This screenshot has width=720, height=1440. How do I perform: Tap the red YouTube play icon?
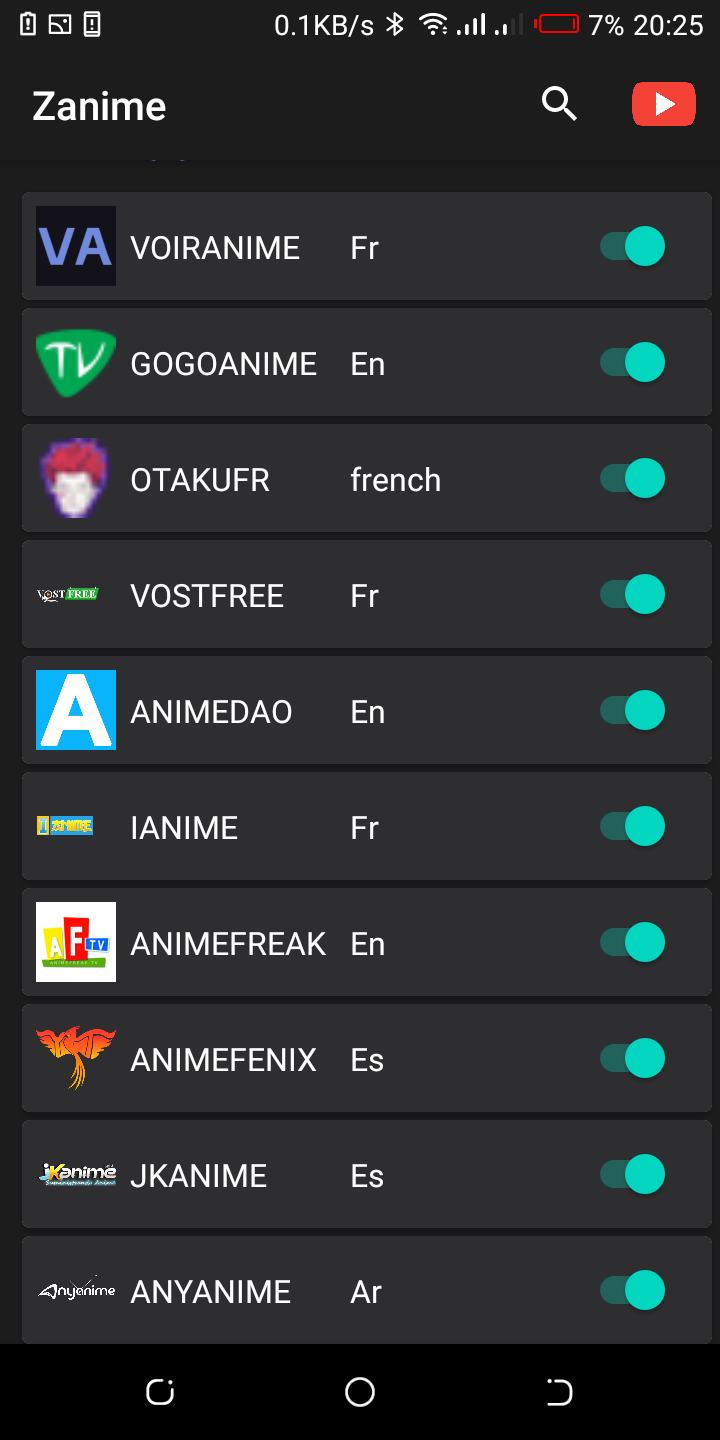coord(663,104)
